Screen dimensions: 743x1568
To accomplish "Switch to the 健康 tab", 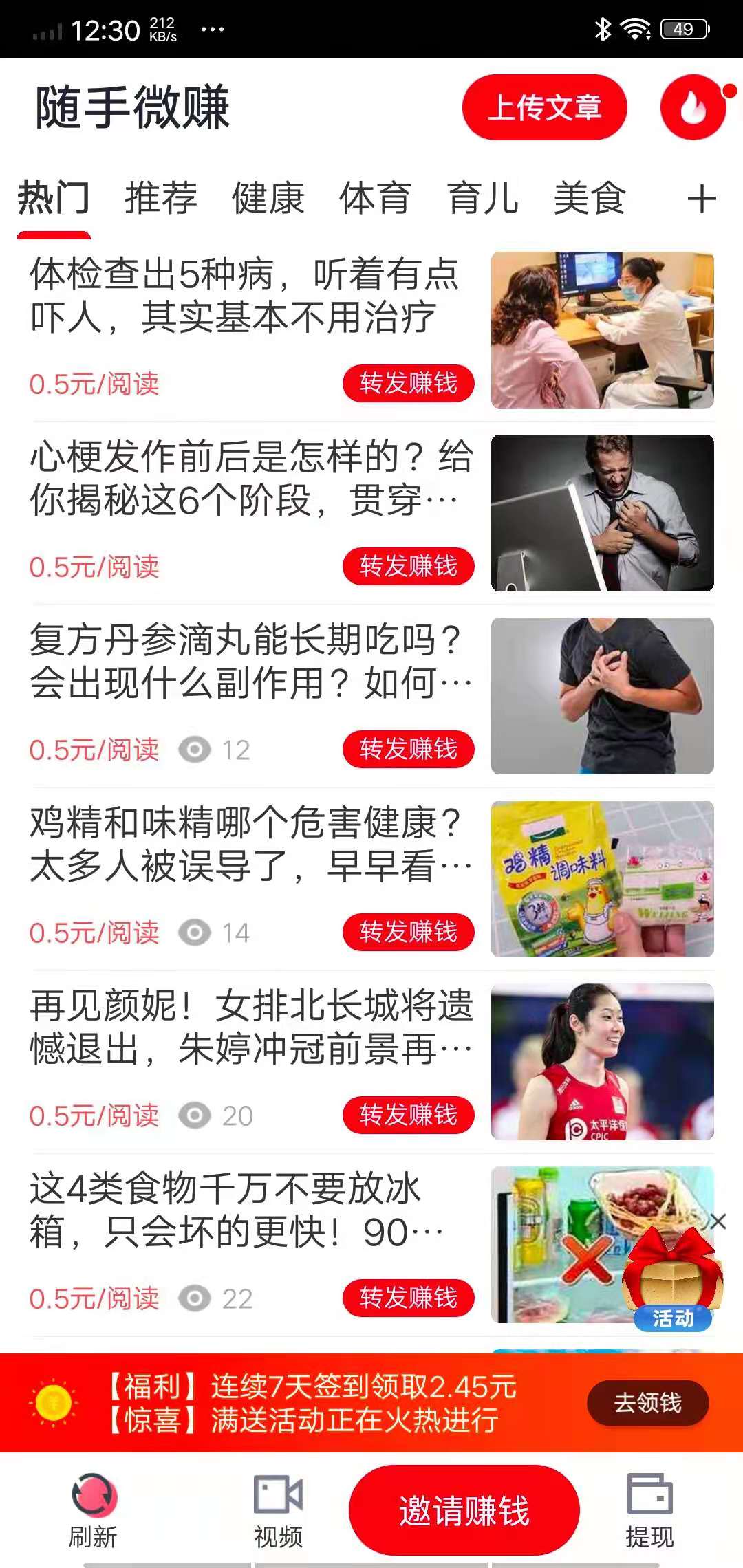I will (267, 199).
